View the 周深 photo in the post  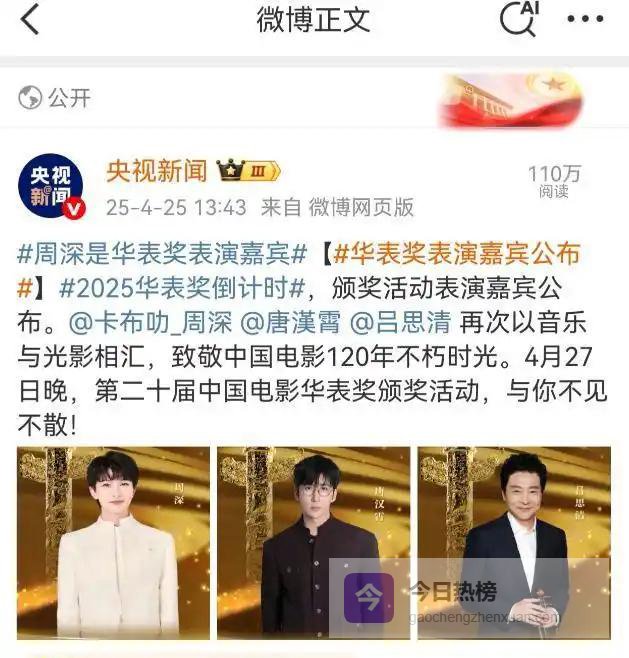point(113,543)
